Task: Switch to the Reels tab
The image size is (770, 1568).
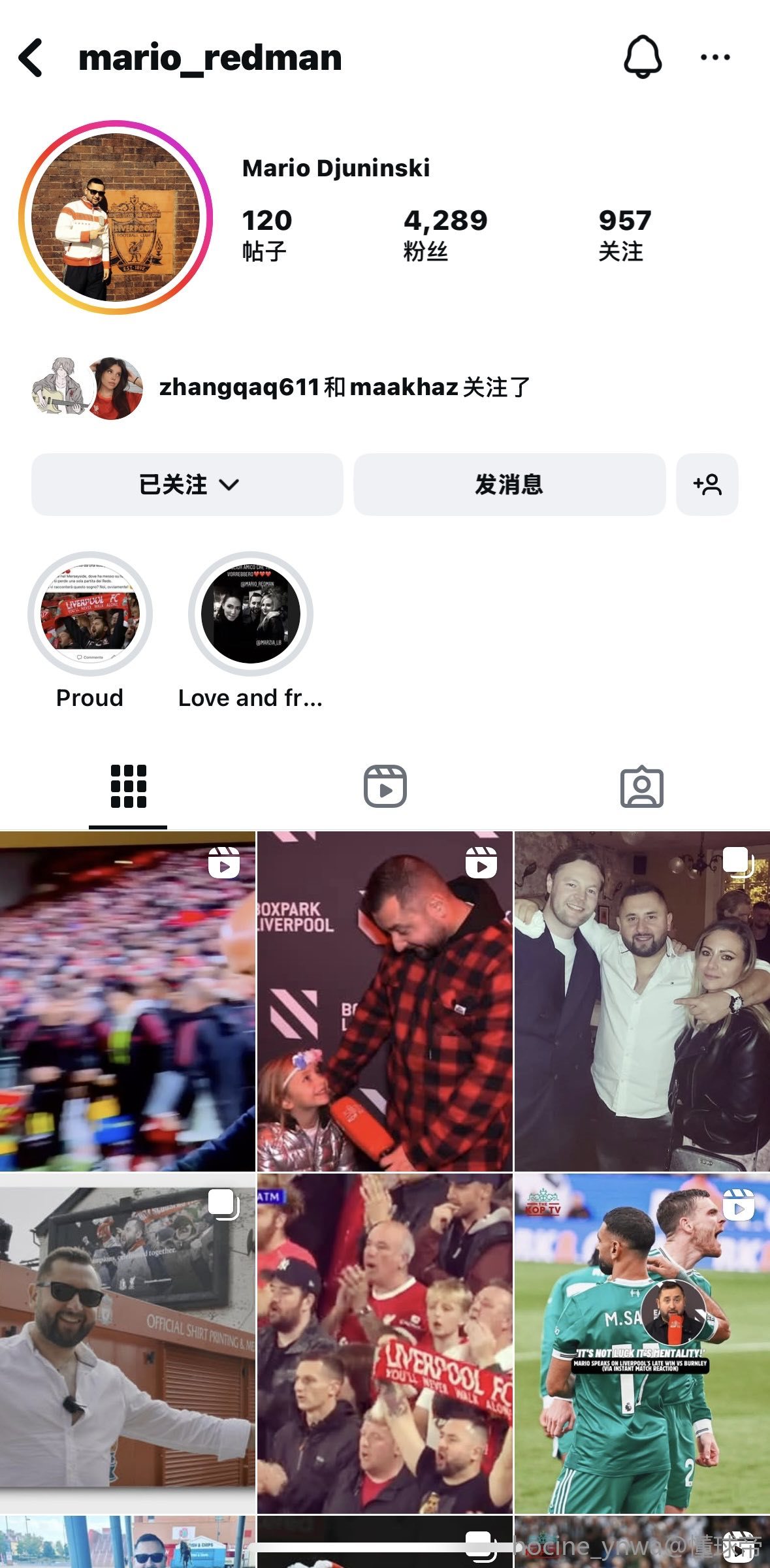Action: (x=385, y=786)
